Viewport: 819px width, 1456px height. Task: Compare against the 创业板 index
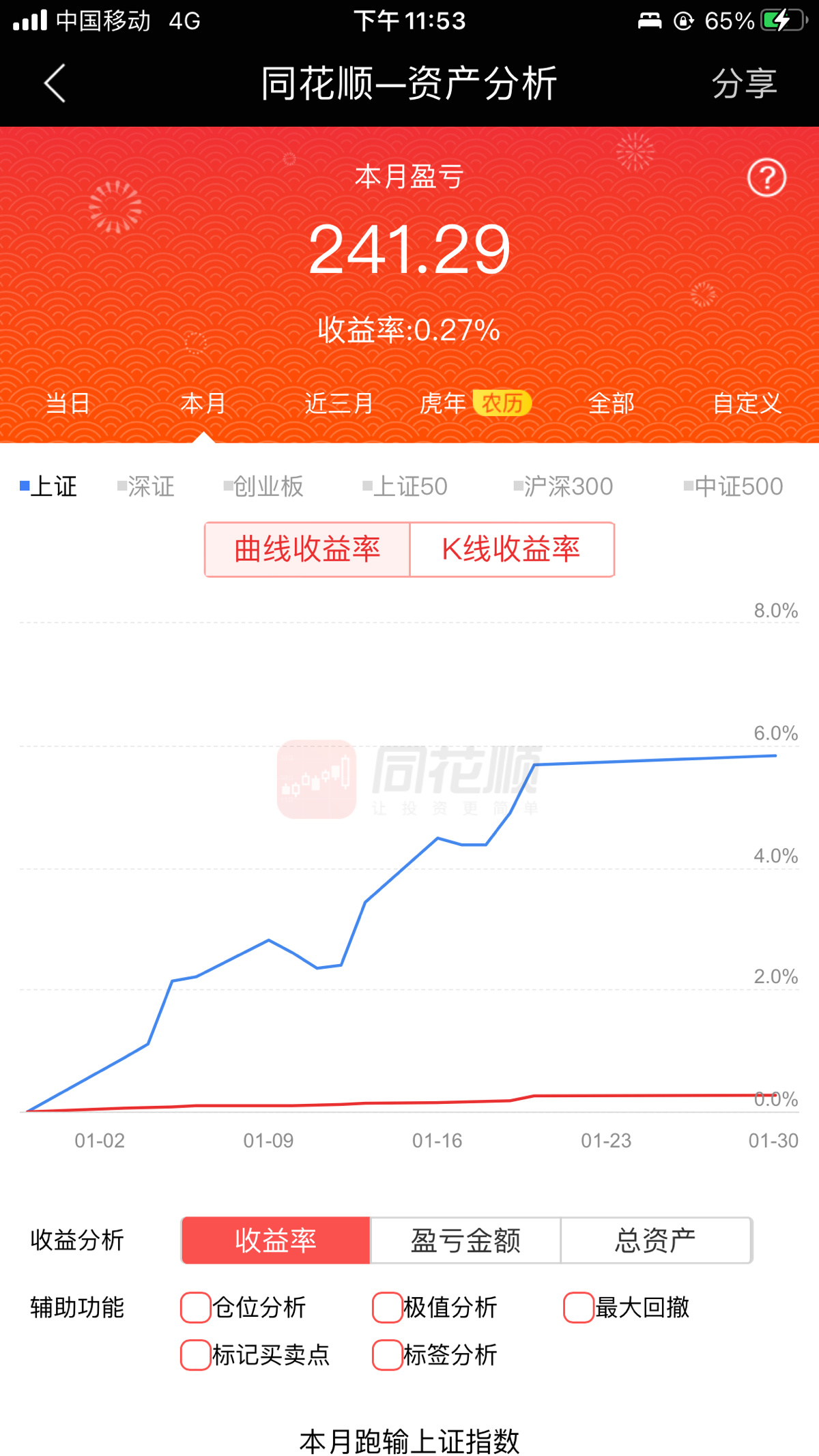[x=263, y=486]
